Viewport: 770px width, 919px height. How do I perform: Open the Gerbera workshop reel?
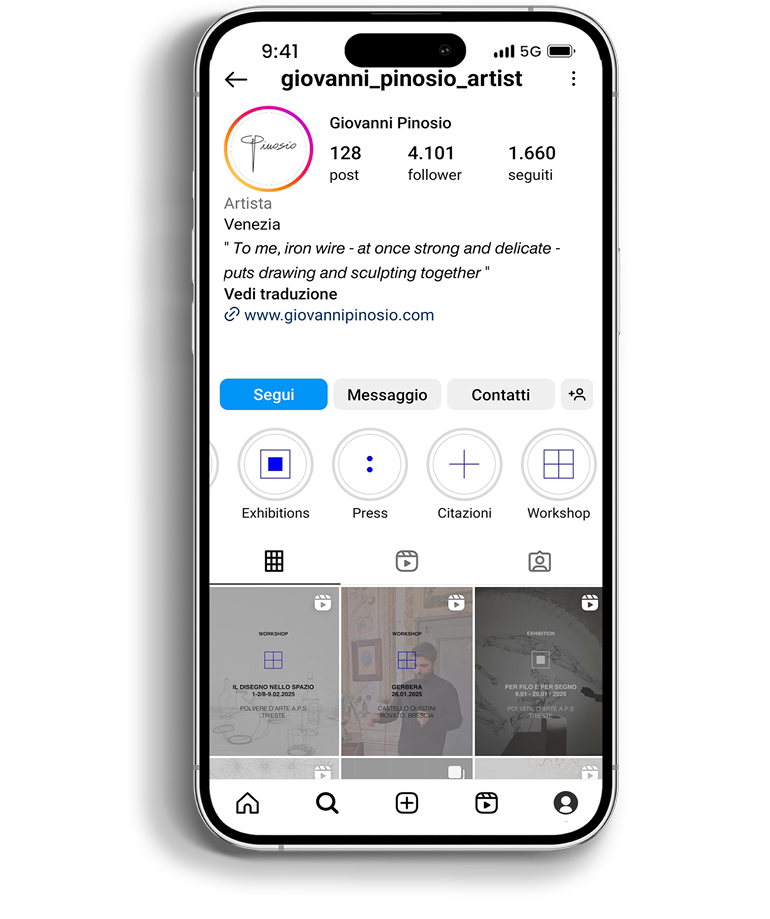406,670
